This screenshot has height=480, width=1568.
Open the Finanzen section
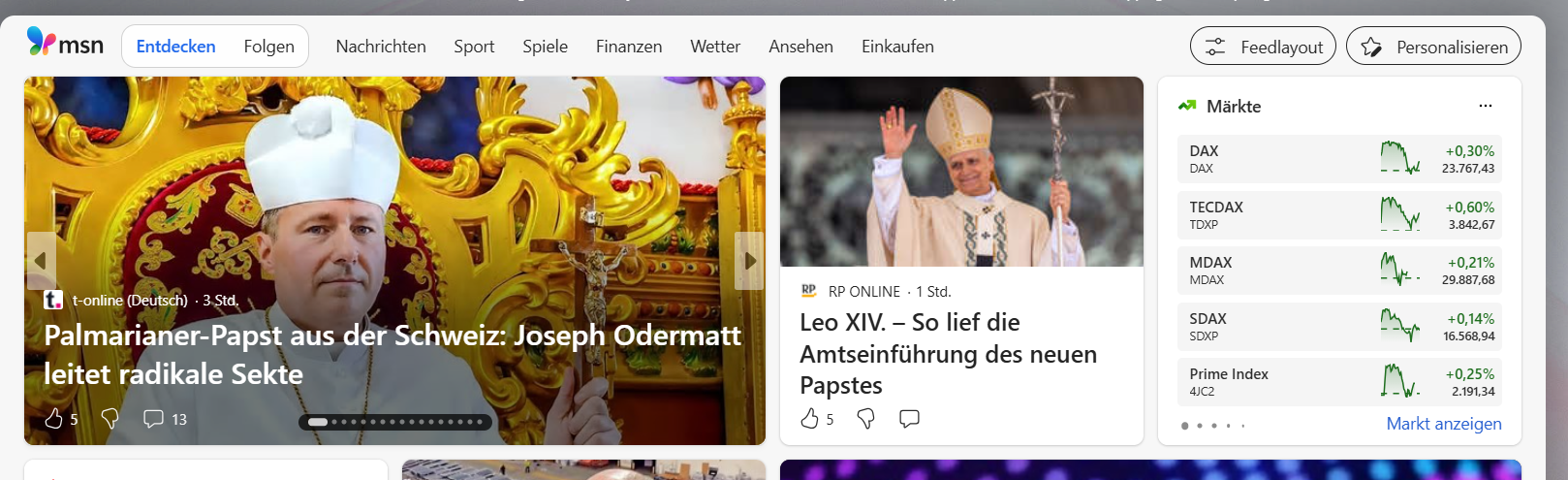click(629, 47)
